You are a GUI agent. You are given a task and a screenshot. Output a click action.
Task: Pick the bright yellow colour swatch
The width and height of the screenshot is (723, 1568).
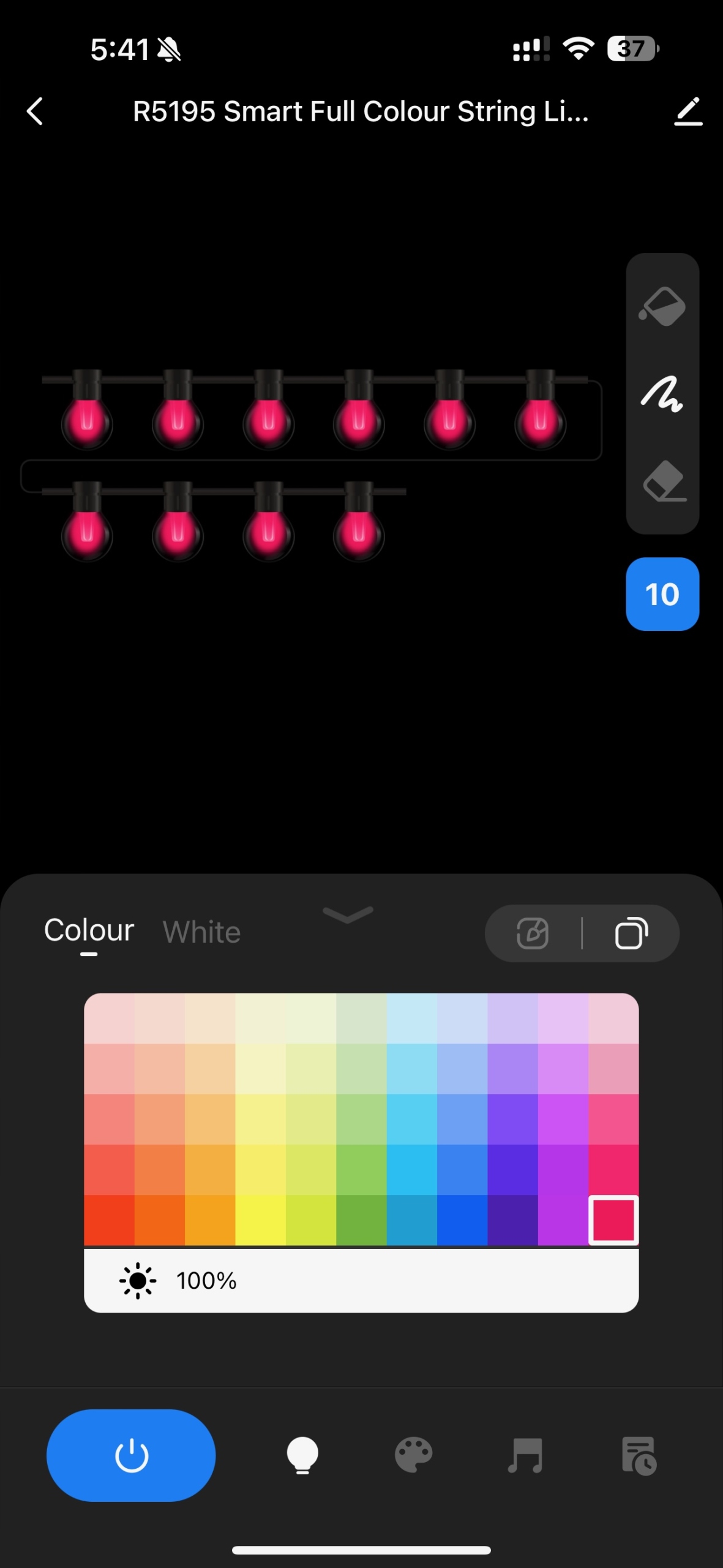260,1220
